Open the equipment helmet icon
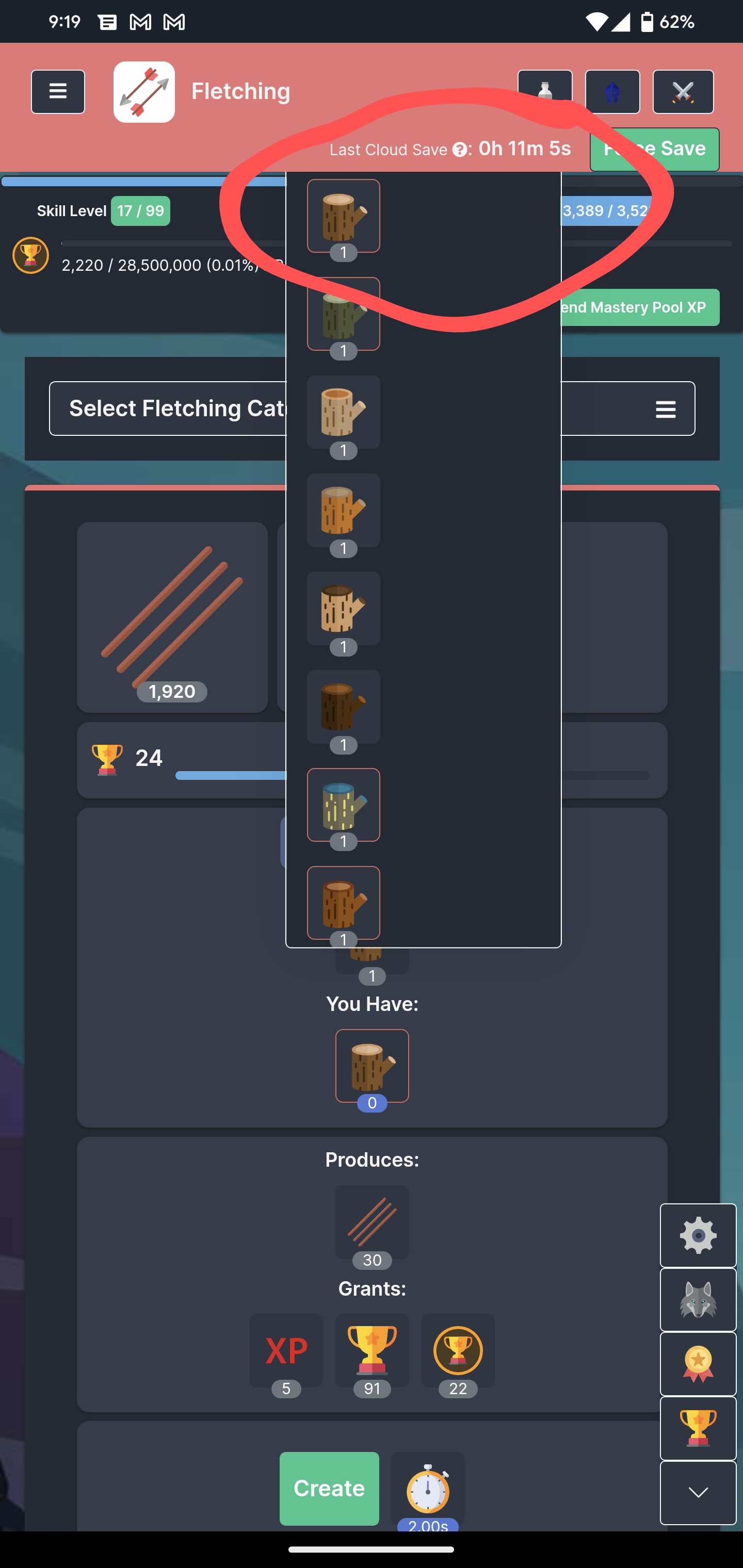The height and width of the screenshot is (1568, 743). click(612, 91)
